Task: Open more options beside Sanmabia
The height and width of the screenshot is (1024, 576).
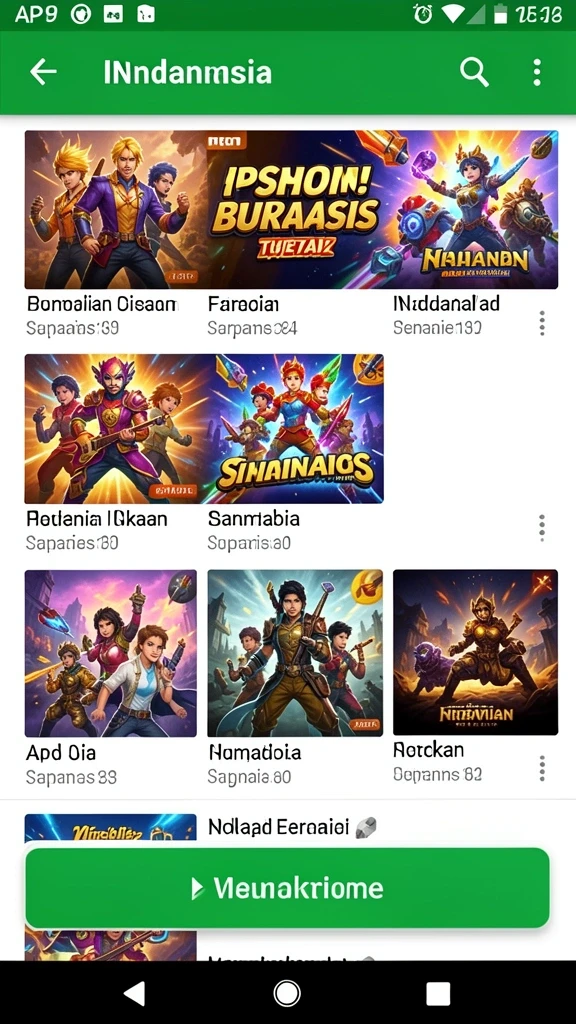Action: point(542,528)
